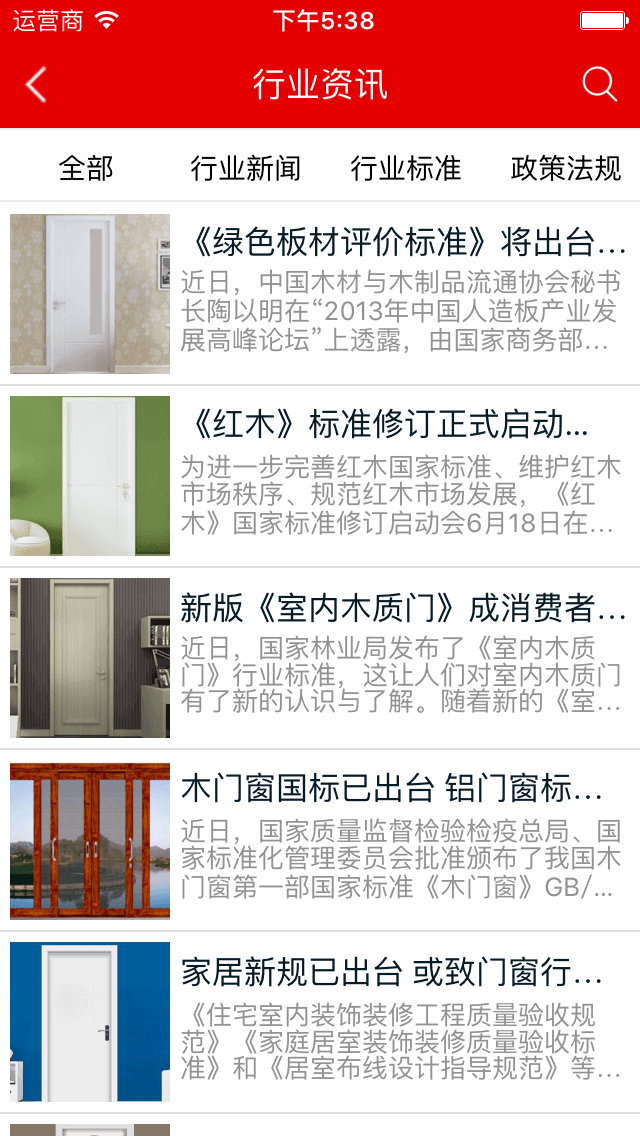Switch to the 行业新闻 tab
Screen dimensions: 640x1136
click(245, 168)
